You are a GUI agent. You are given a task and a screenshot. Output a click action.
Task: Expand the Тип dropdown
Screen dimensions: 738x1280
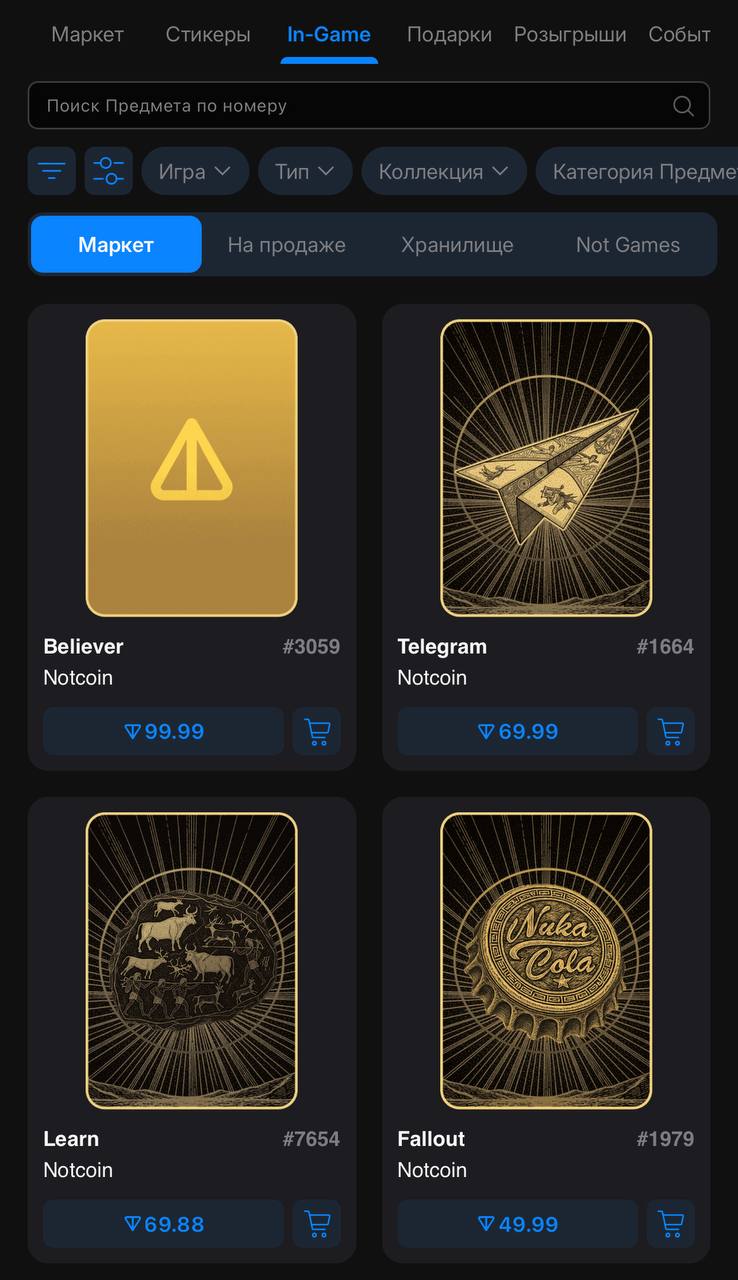[305, 171]
